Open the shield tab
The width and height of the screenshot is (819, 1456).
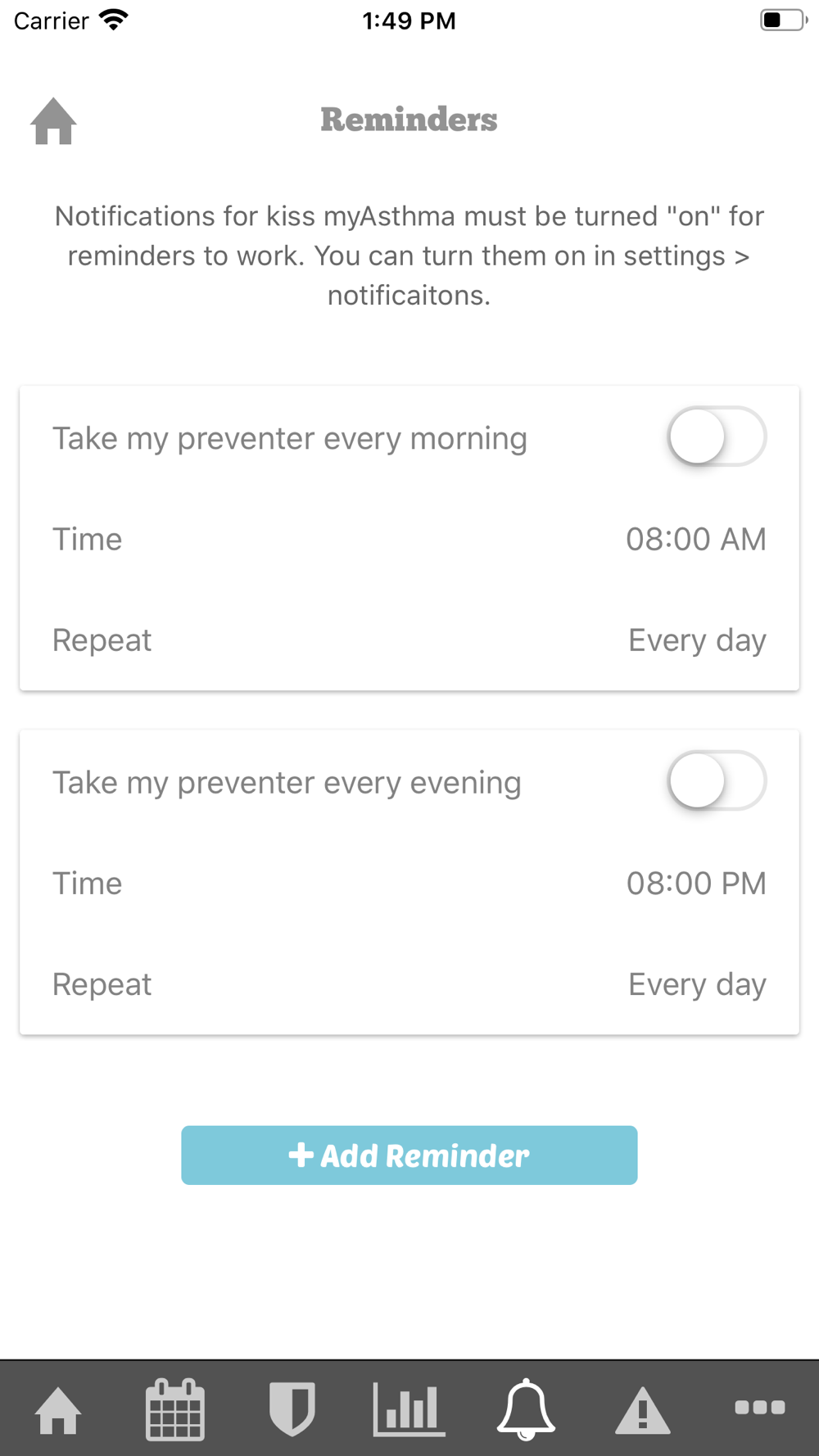coord(292,1409)
